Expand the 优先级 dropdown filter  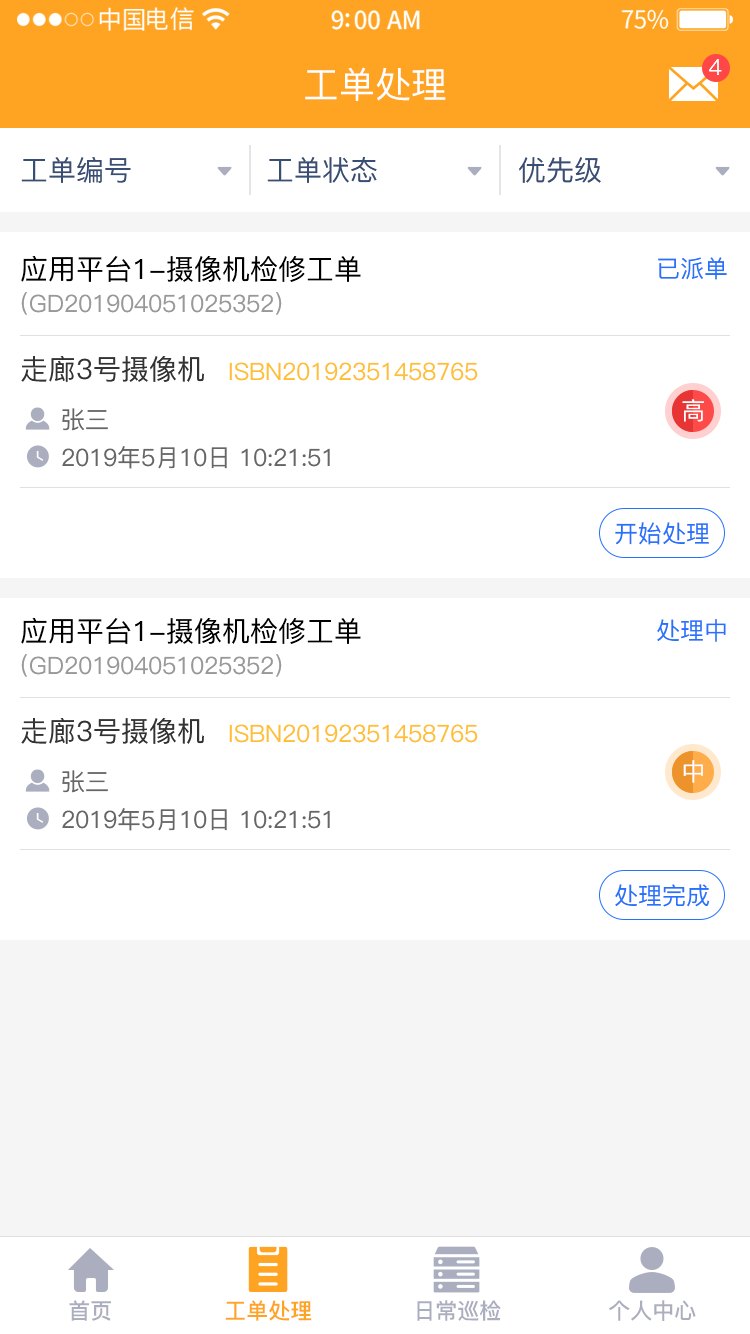pyautogui.click(x=624, y=171)
